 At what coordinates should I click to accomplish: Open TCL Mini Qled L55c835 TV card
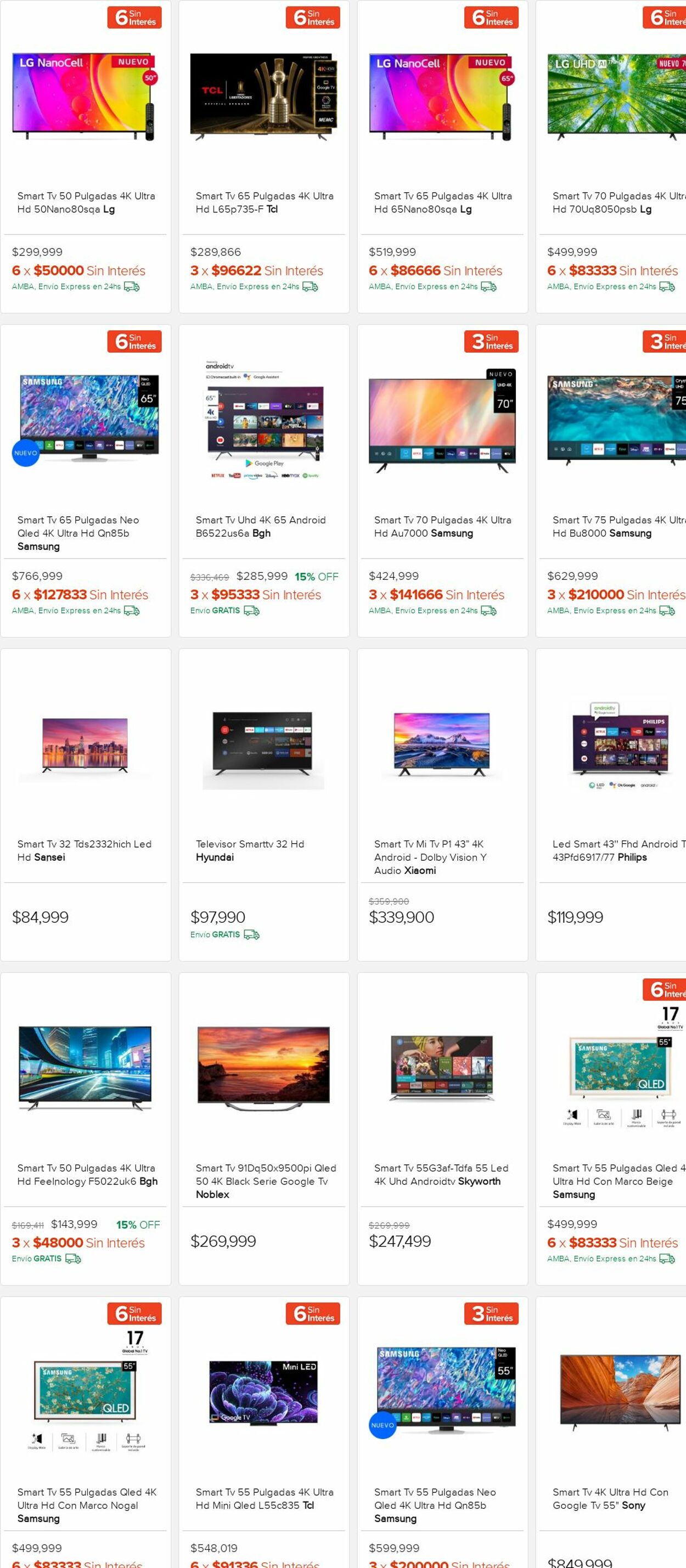coord(263,1498)
